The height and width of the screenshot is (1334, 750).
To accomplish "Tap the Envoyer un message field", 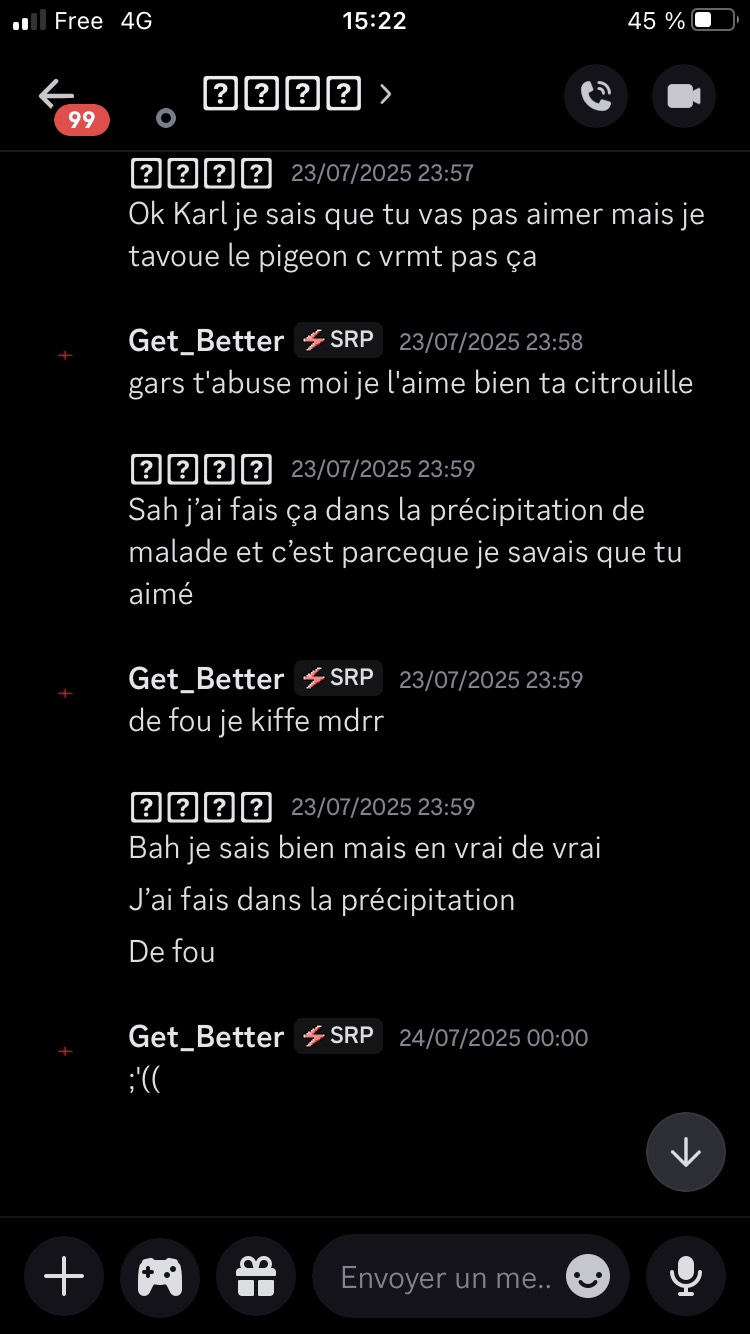I will point(446,1277).
